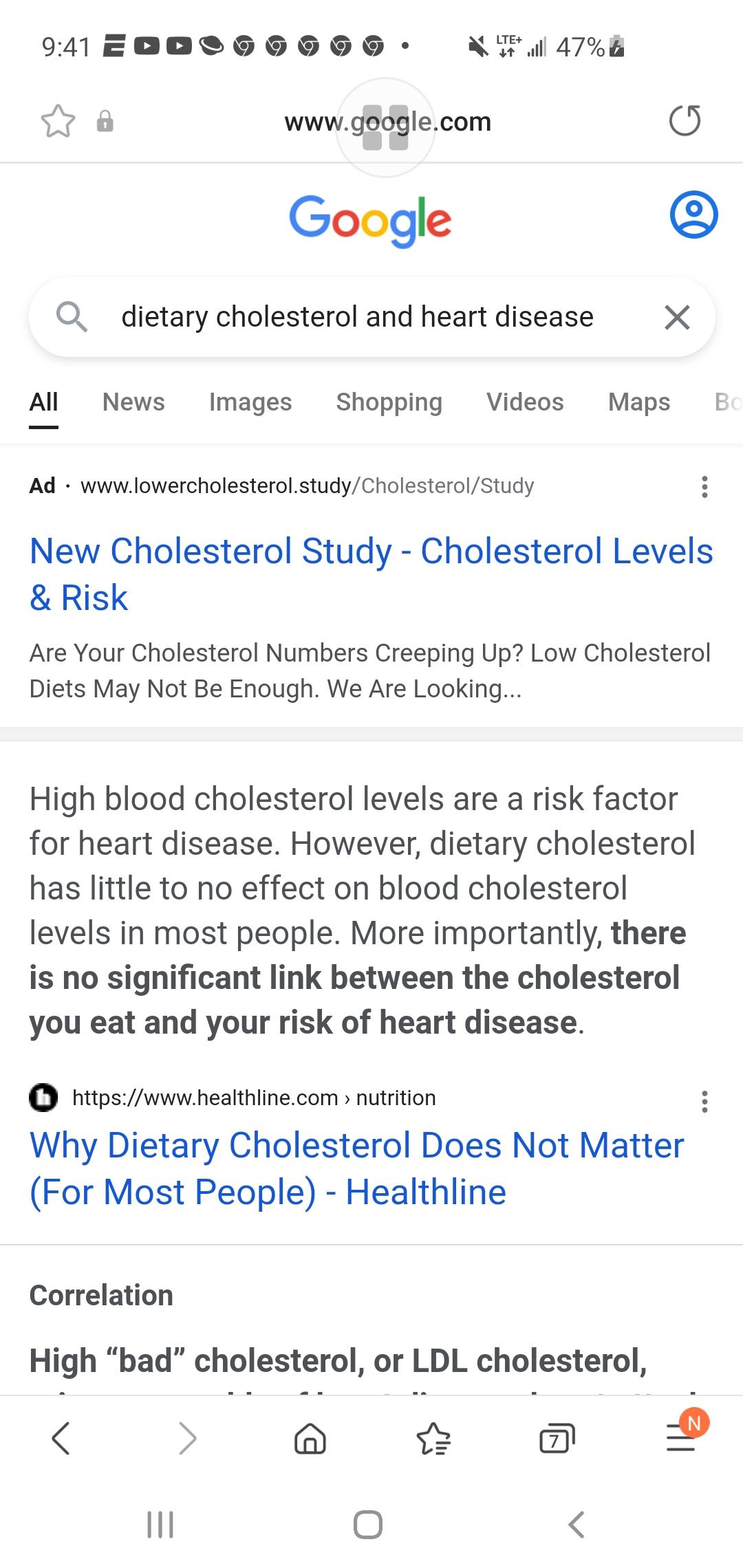Switch to the News tab

click(133, 402)
